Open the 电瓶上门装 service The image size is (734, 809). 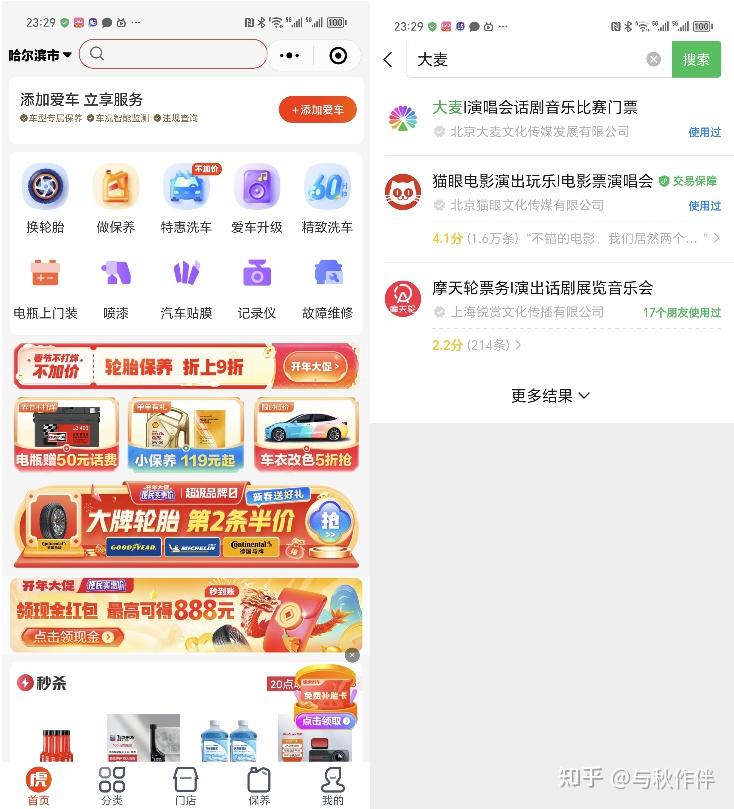pos(45,285)
